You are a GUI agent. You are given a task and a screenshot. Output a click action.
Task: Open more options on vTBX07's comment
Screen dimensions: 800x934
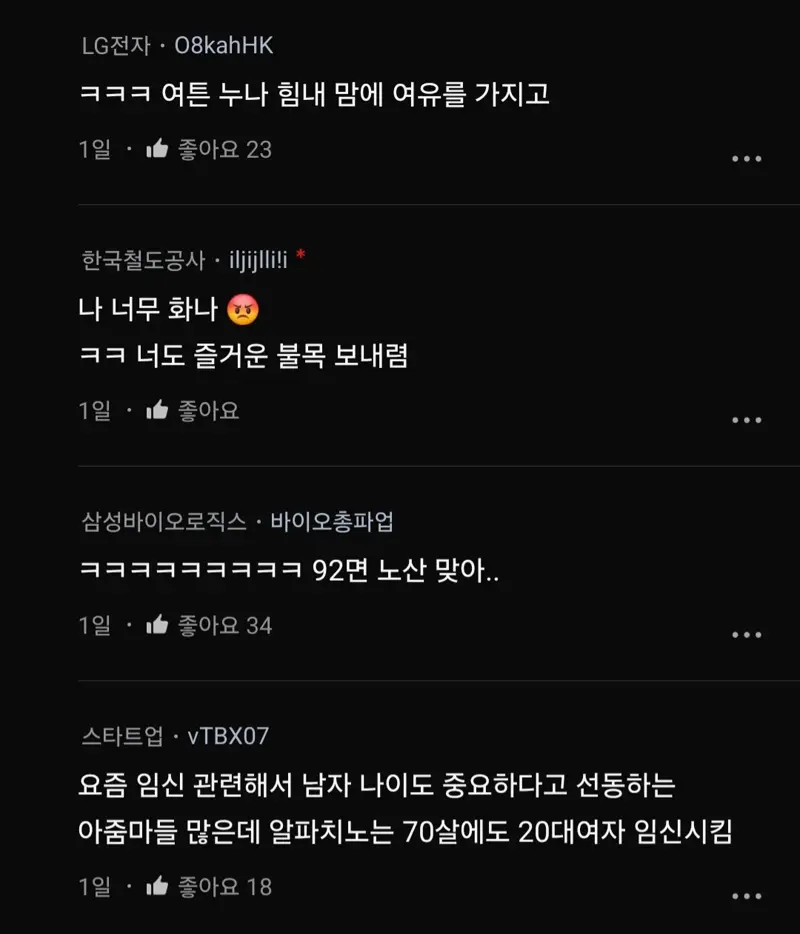coord(746,896)
